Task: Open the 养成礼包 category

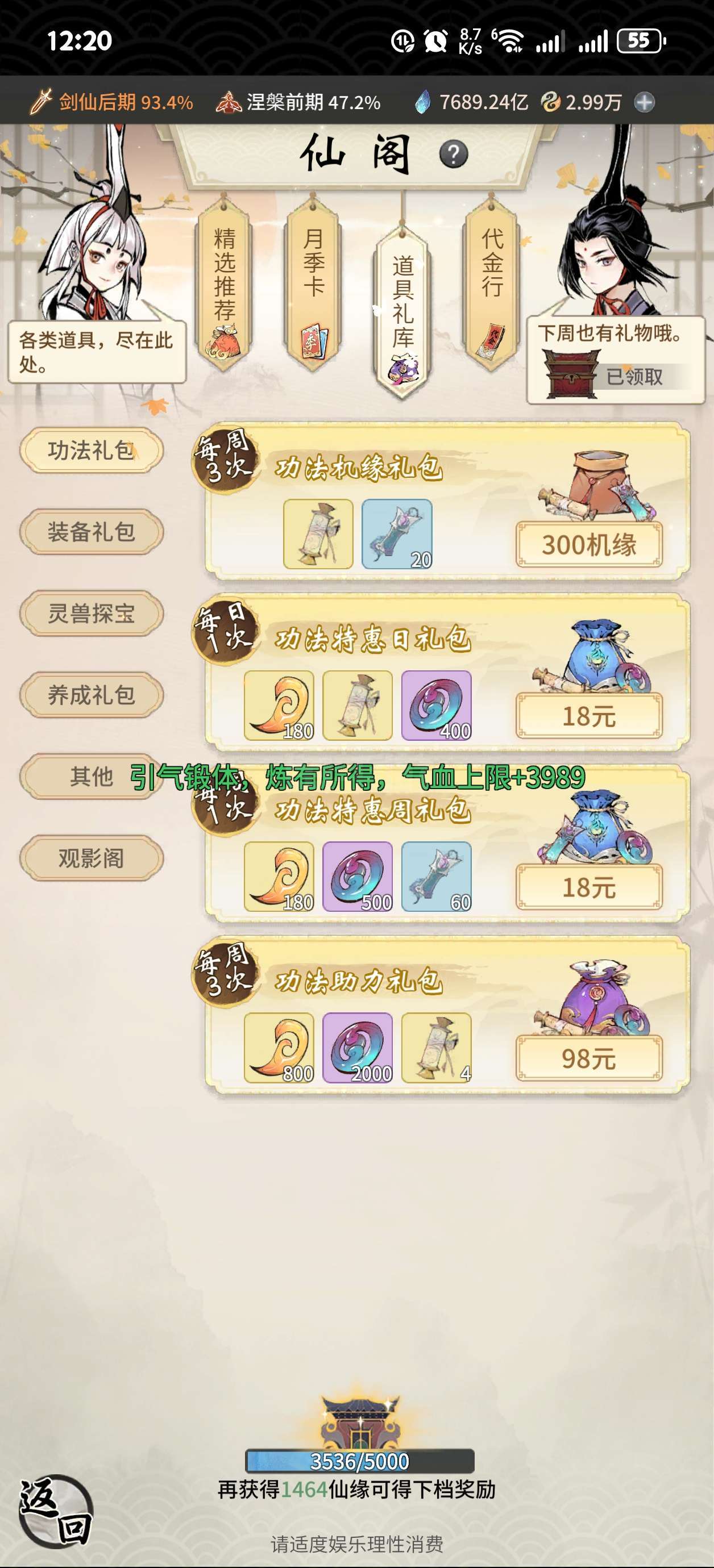Action: coord(92,695)
